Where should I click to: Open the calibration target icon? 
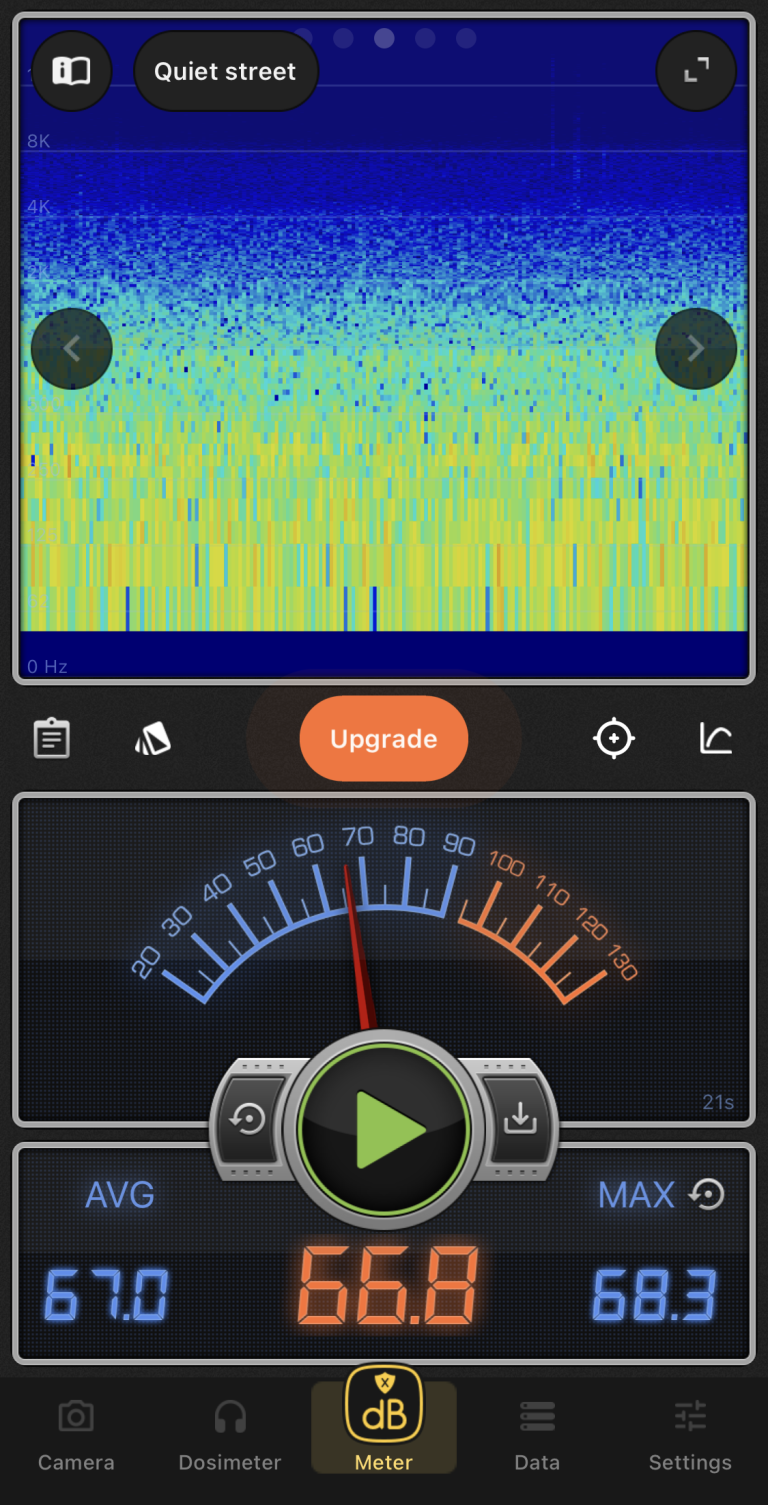[613, 739]
